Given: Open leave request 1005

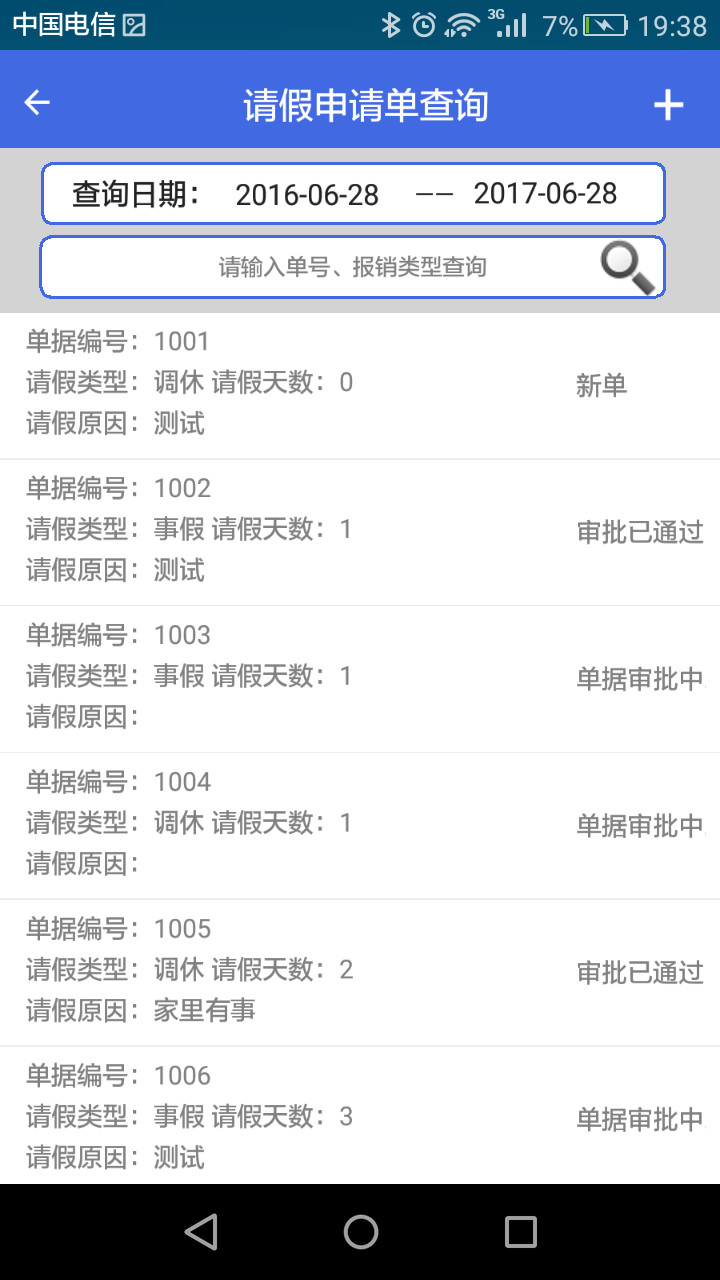Looking at the screenshot, I should coord(360,971).
